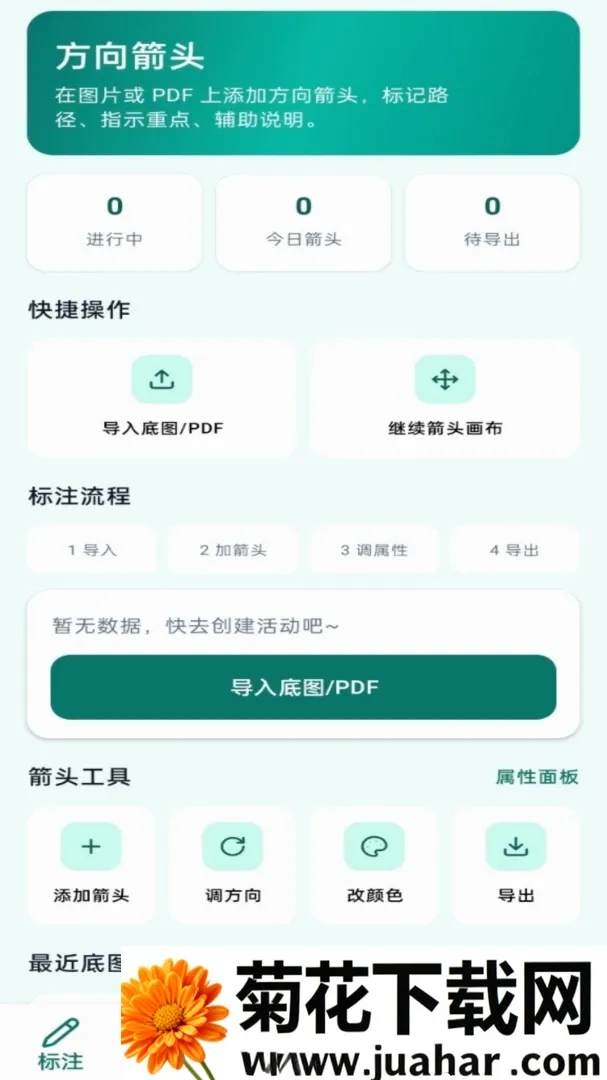Open the 改颜色 tool
Image resolution: width=607 pixels, height=1080 pixels.
pyautogui.click(x=374, y=865)
